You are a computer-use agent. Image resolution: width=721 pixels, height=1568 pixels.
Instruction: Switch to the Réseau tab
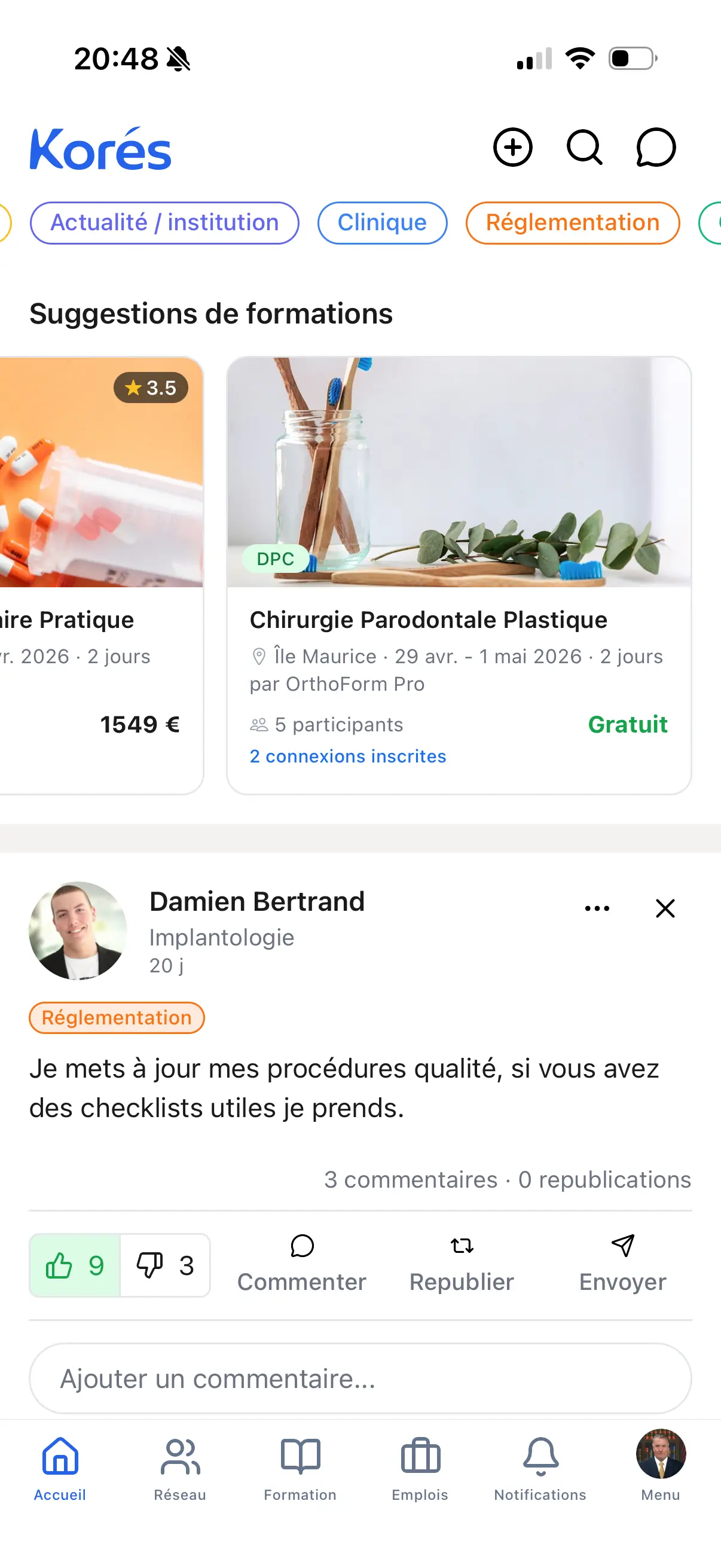[180, 1467]
